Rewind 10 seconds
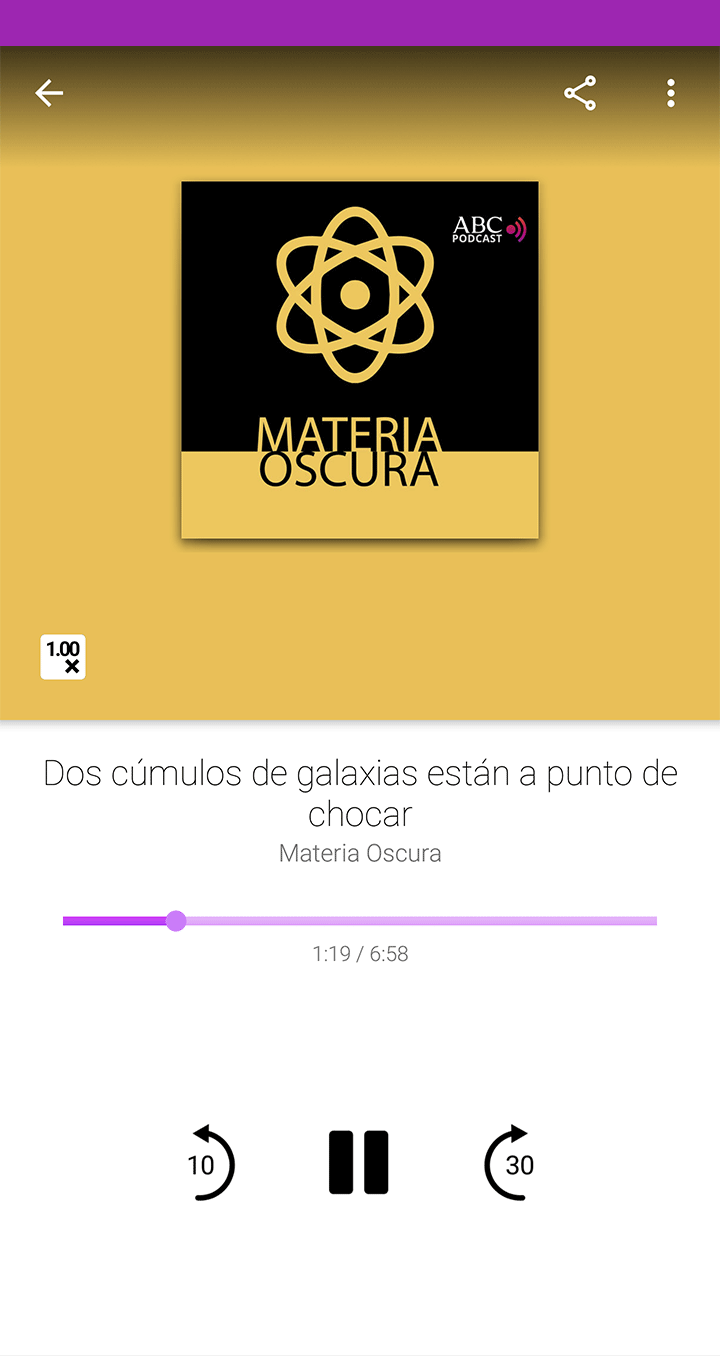This screenshot has width=720, height=1356. [x=207, y=1163]
